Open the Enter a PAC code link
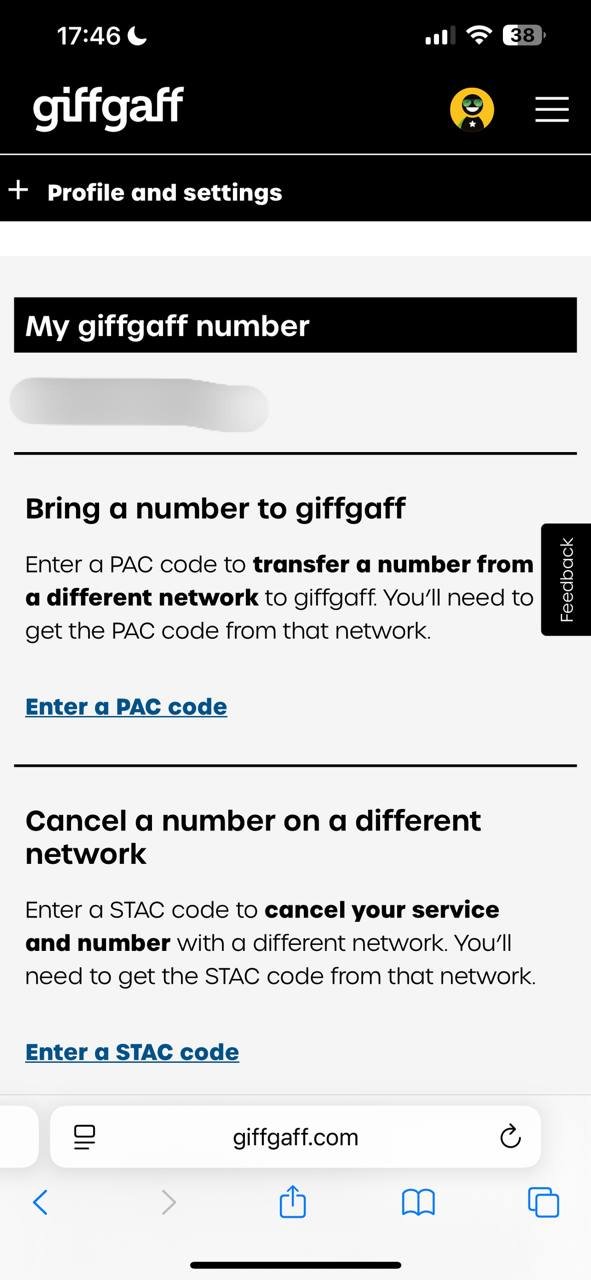 pyautogui.click(x=126, y=707)
